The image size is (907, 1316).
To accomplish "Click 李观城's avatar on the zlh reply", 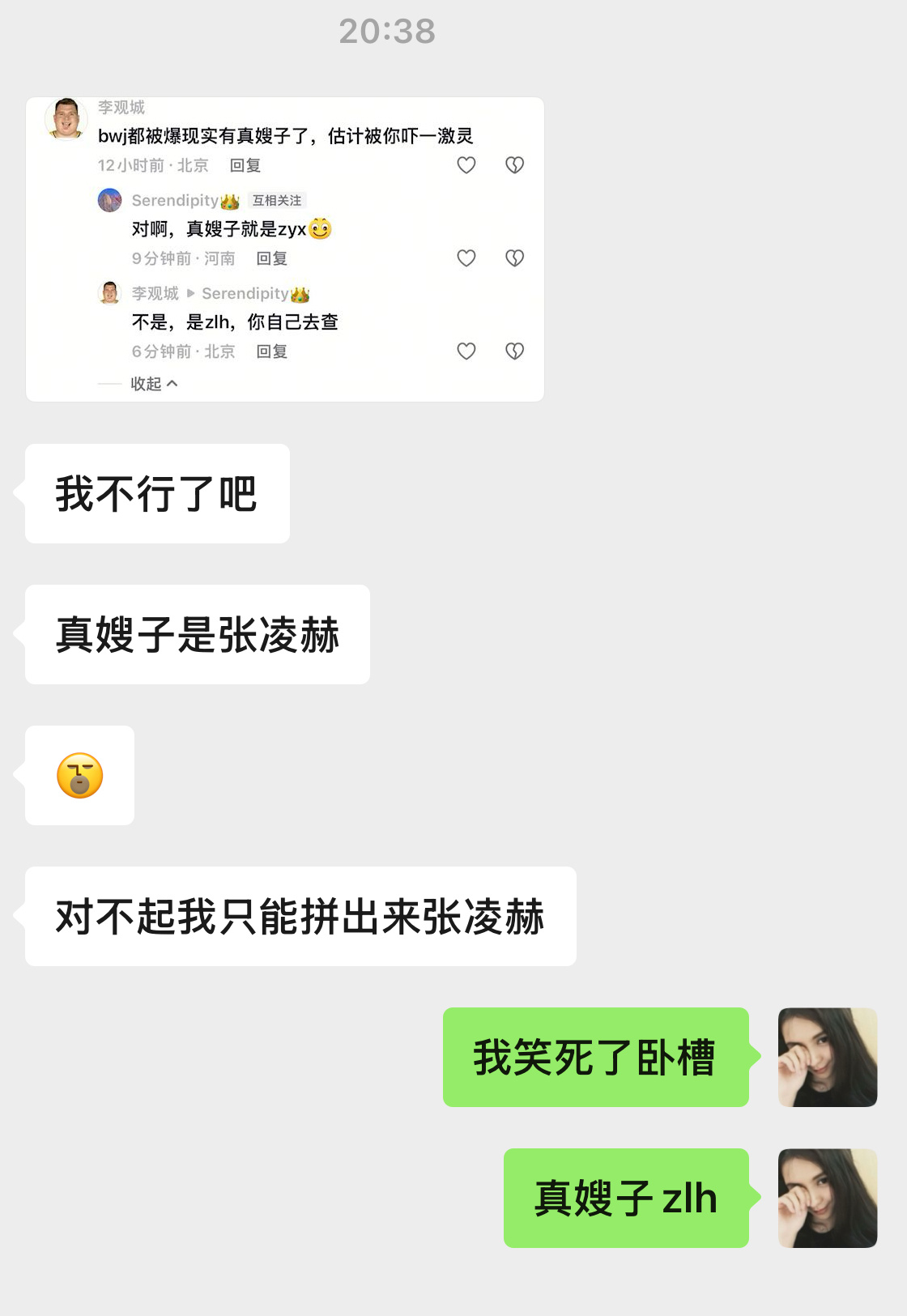I will point(111,293).
